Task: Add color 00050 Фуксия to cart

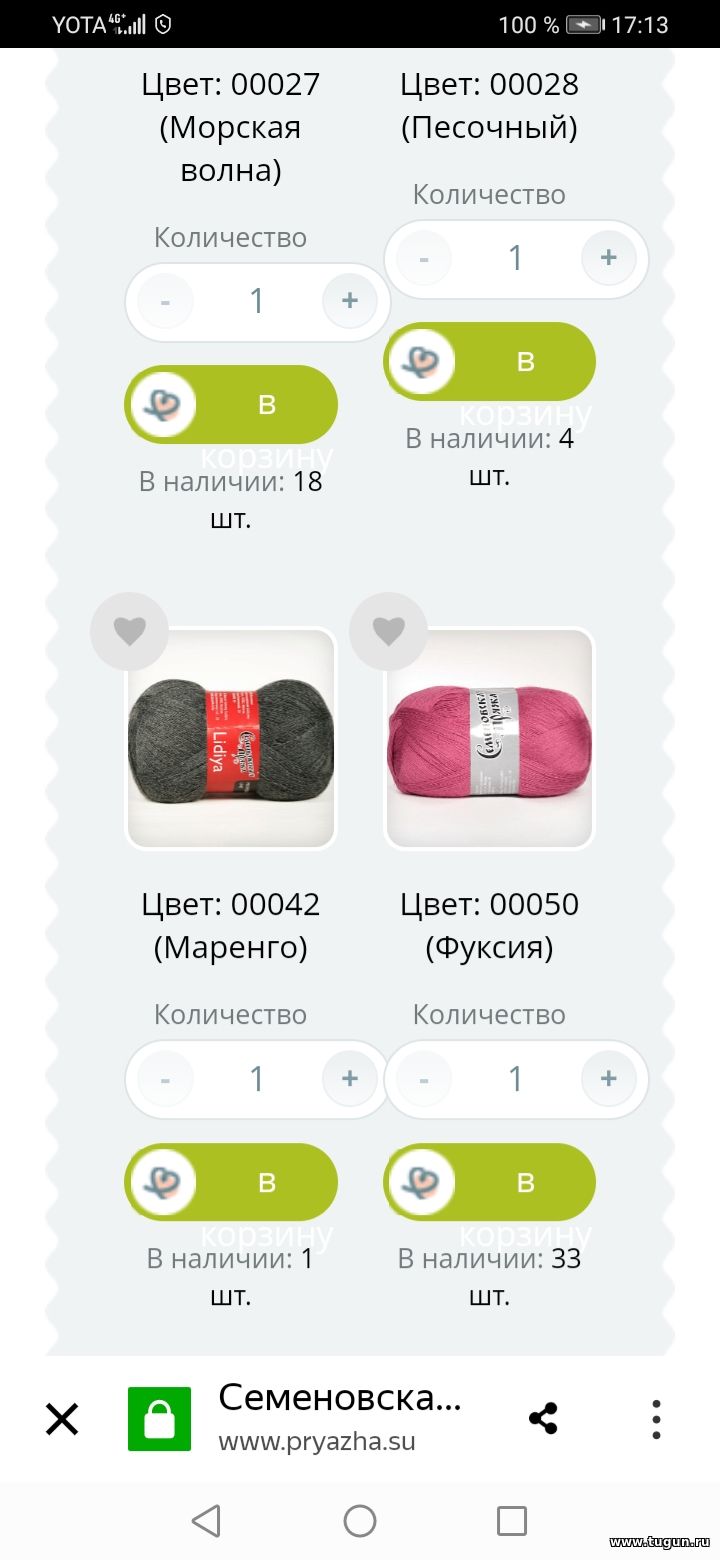Action: pyautogui.click(x=490, y=1182)
